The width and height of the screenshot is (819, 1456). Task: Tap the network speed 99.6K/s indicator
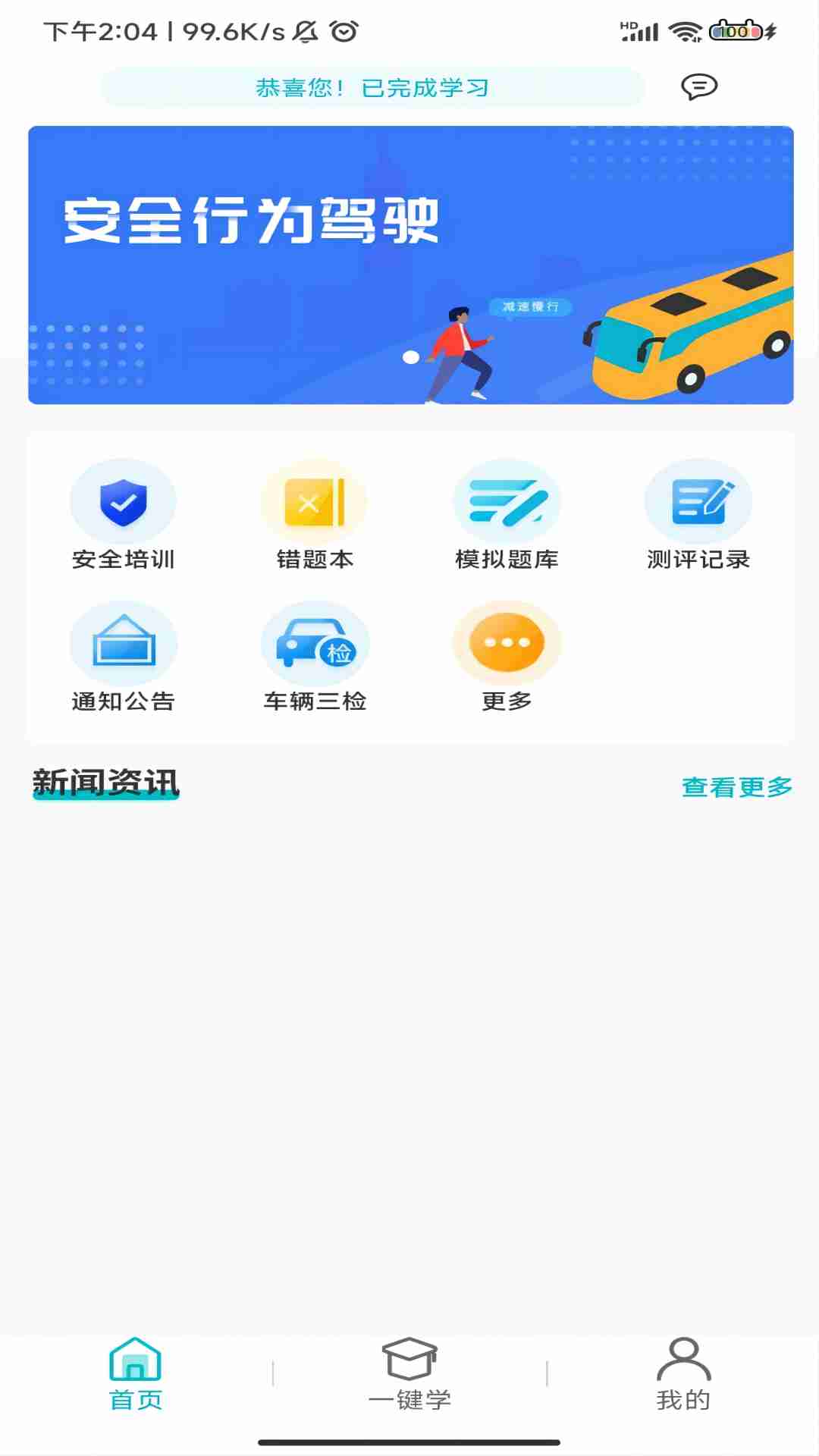(231, 32)
